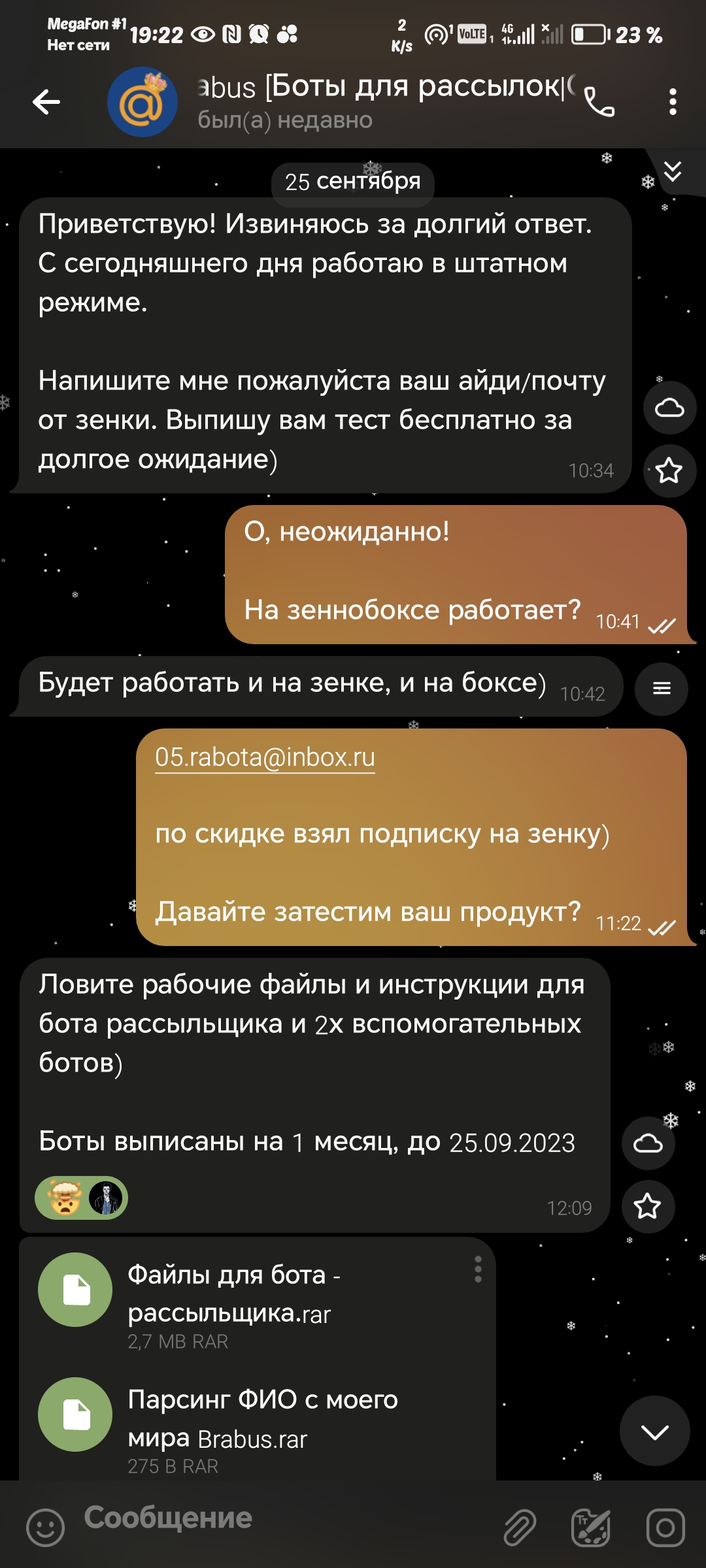
Task: Save the 10:34 message to cloud
Action: point(669,408)
